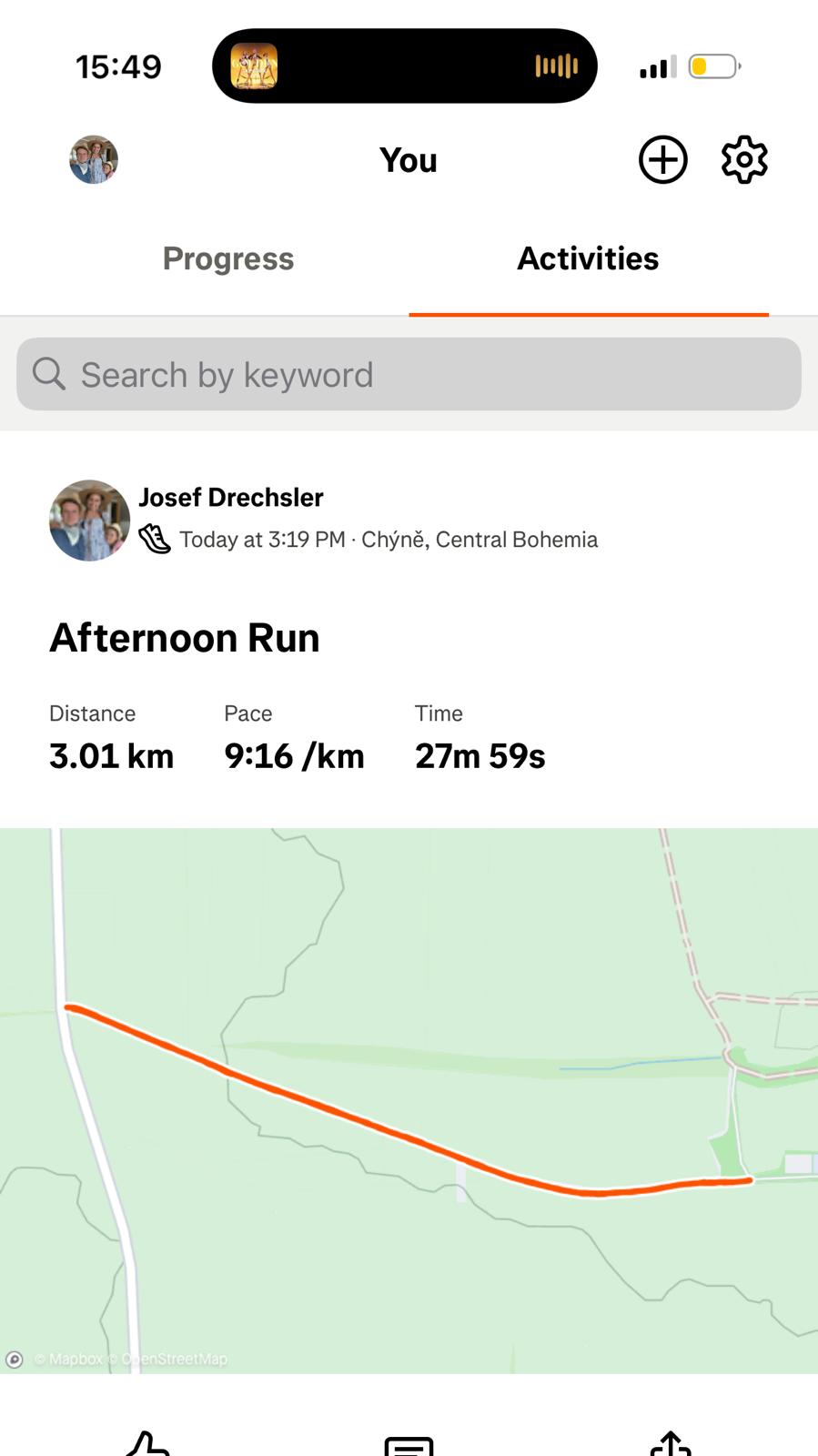Expand the now-playing music in Dynamic Island
Image resolution: width=818 pixels, height=1456 pixels.
pos(404,66)
